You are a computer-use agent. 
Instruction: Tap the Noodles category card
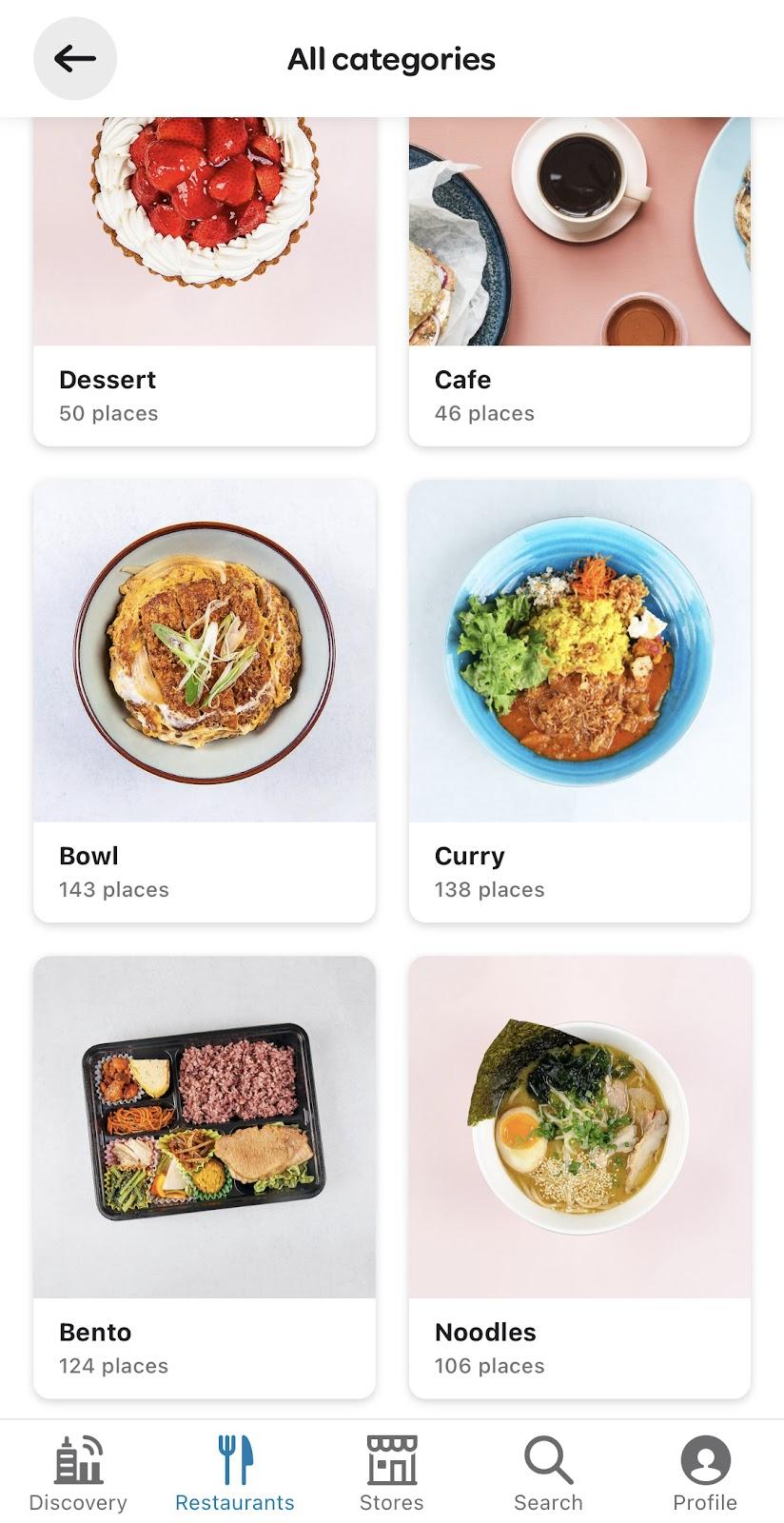point(579,1176)
